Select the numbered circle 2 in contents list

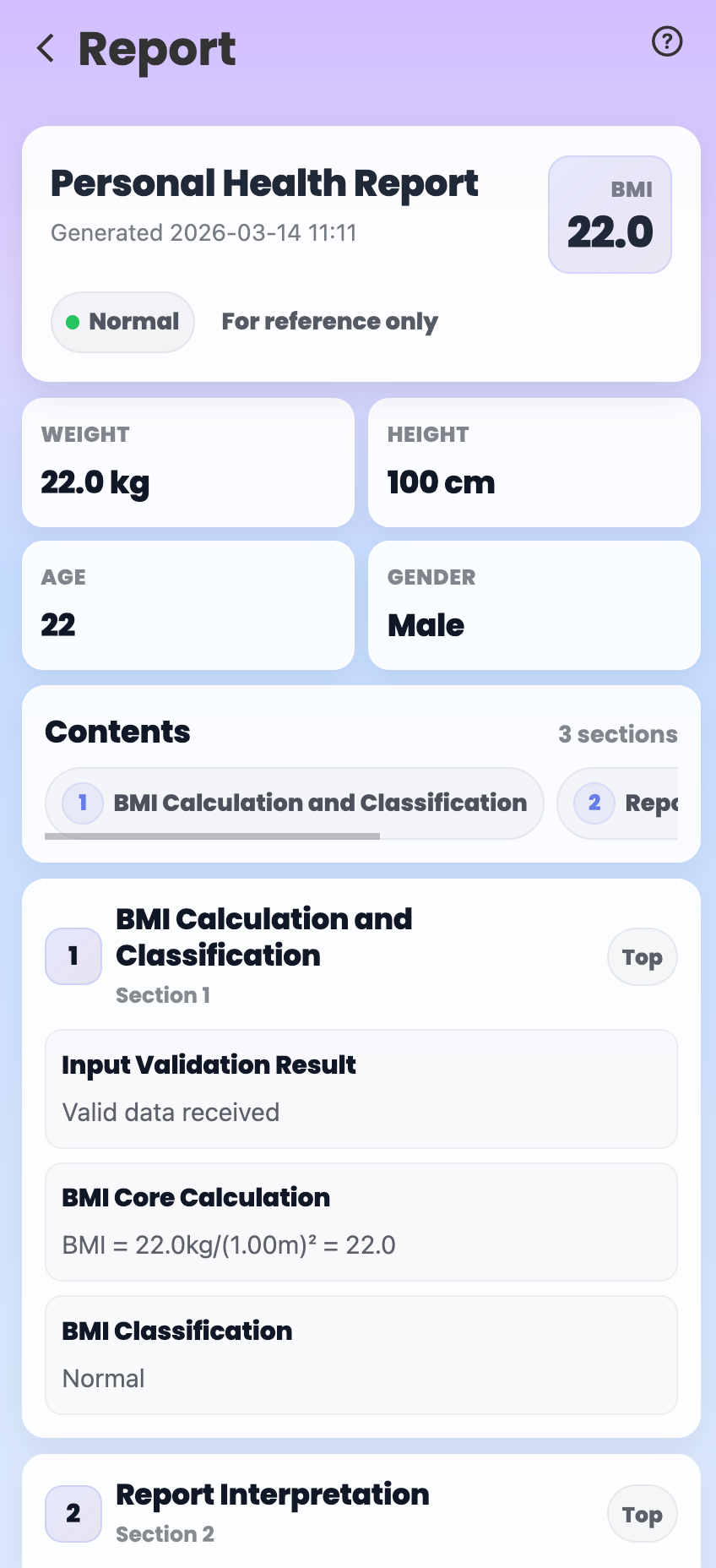(592, 803)
